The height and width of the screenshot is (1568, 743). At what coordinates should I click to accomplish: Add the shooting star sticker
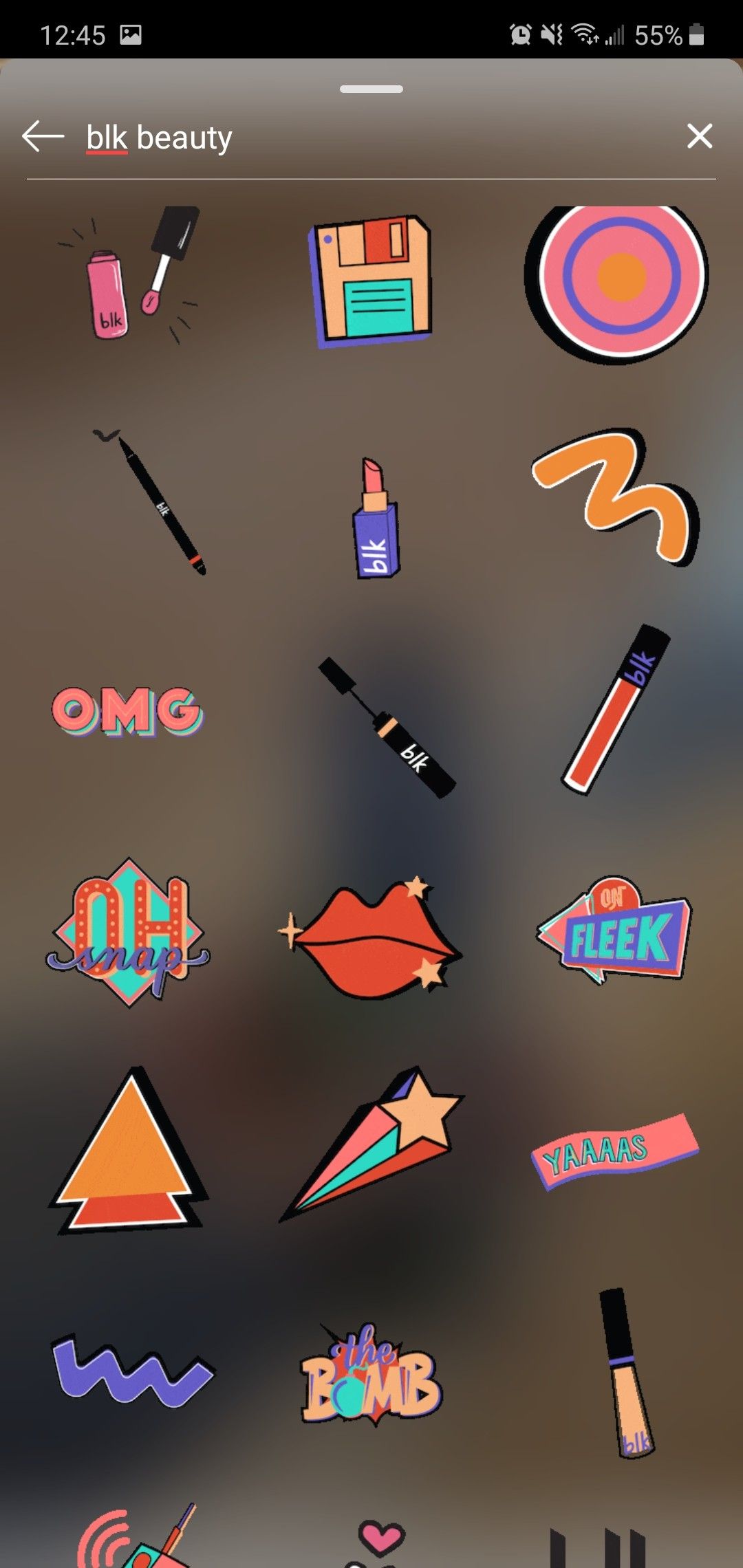[371, 1144]
